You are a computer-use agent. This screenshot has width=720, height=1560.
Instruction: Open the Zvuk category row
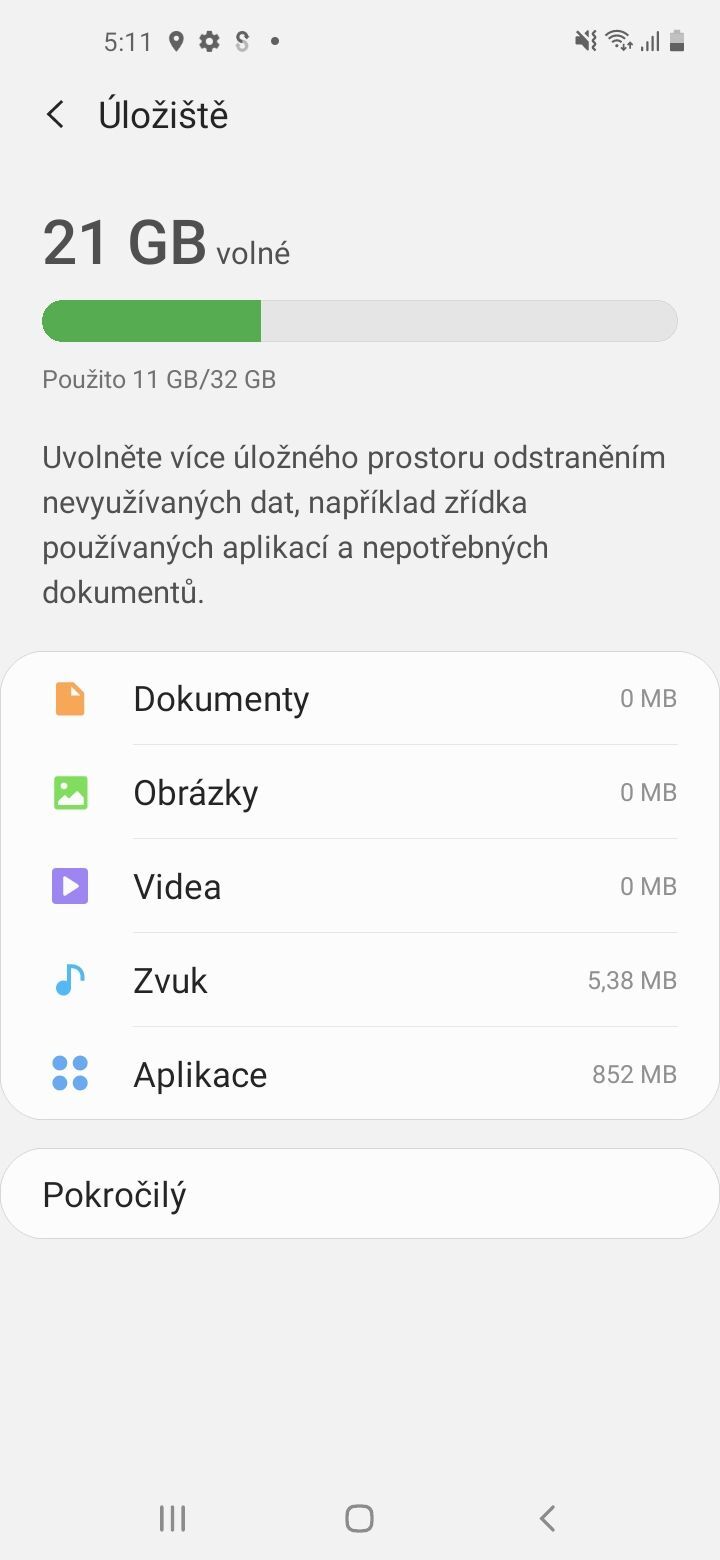click(360, 980)
